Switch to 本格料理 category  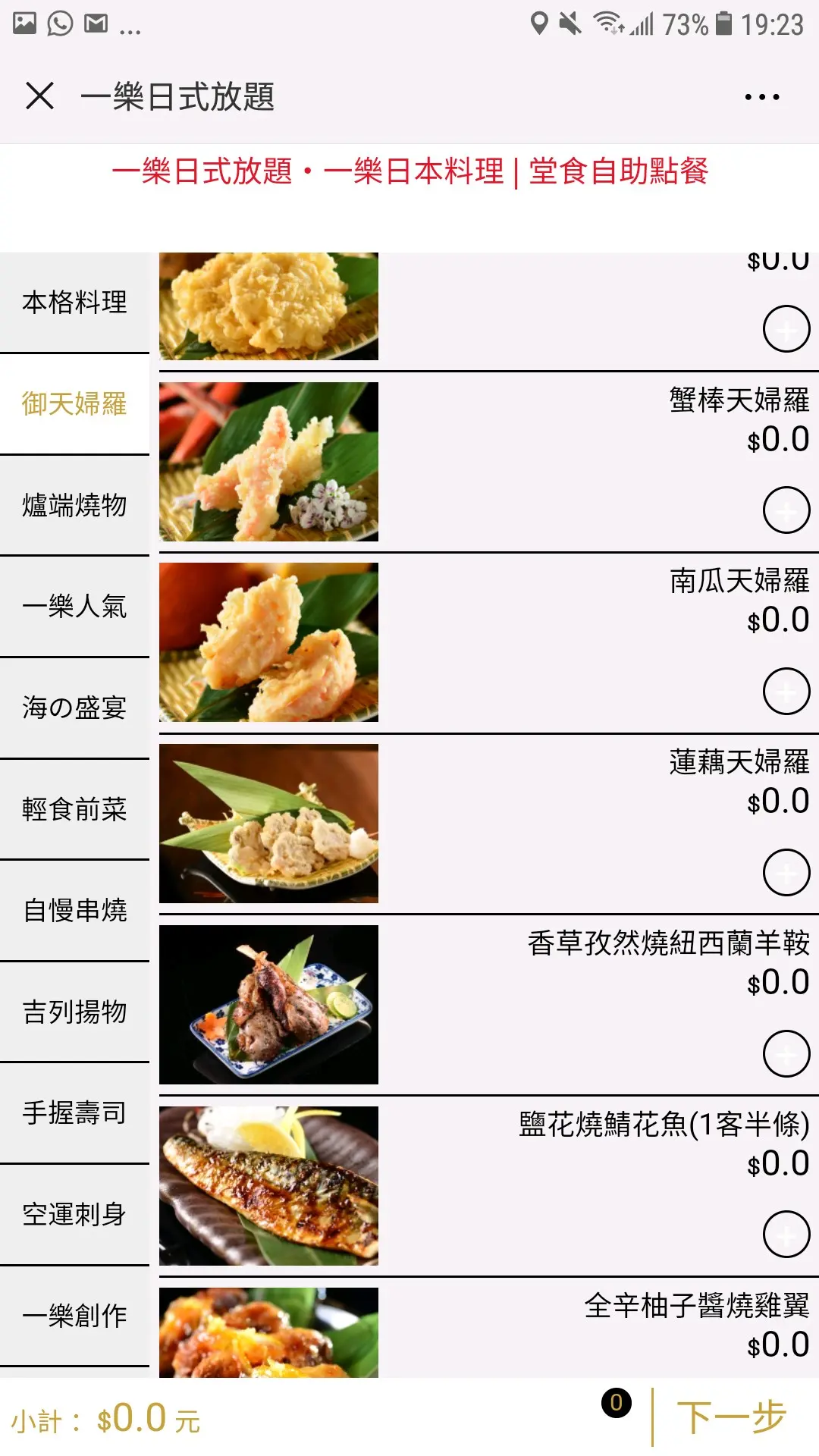74,303
